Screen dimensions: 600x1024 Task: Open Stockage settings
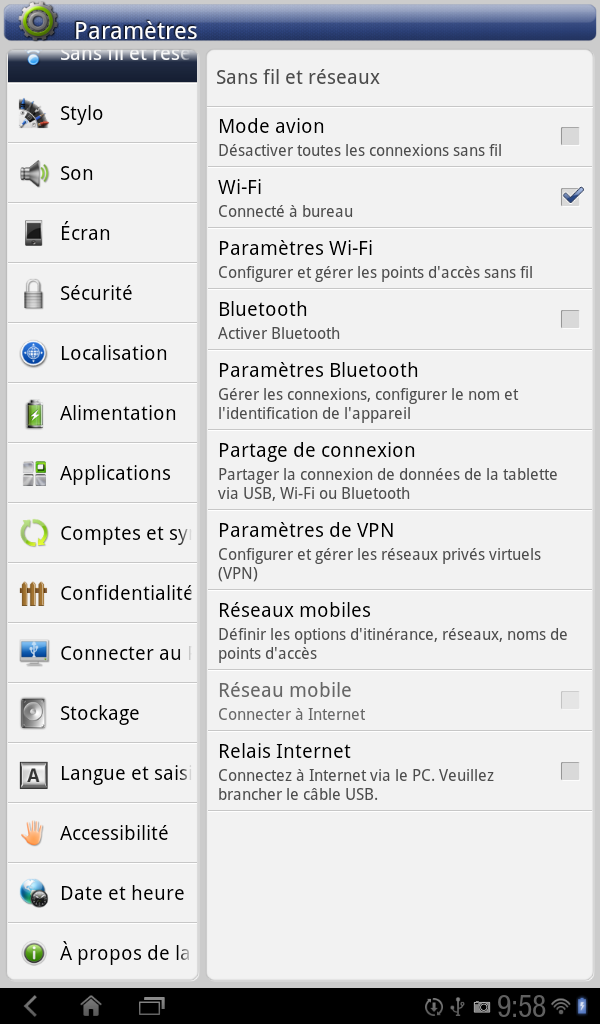[x=103, y=713]
